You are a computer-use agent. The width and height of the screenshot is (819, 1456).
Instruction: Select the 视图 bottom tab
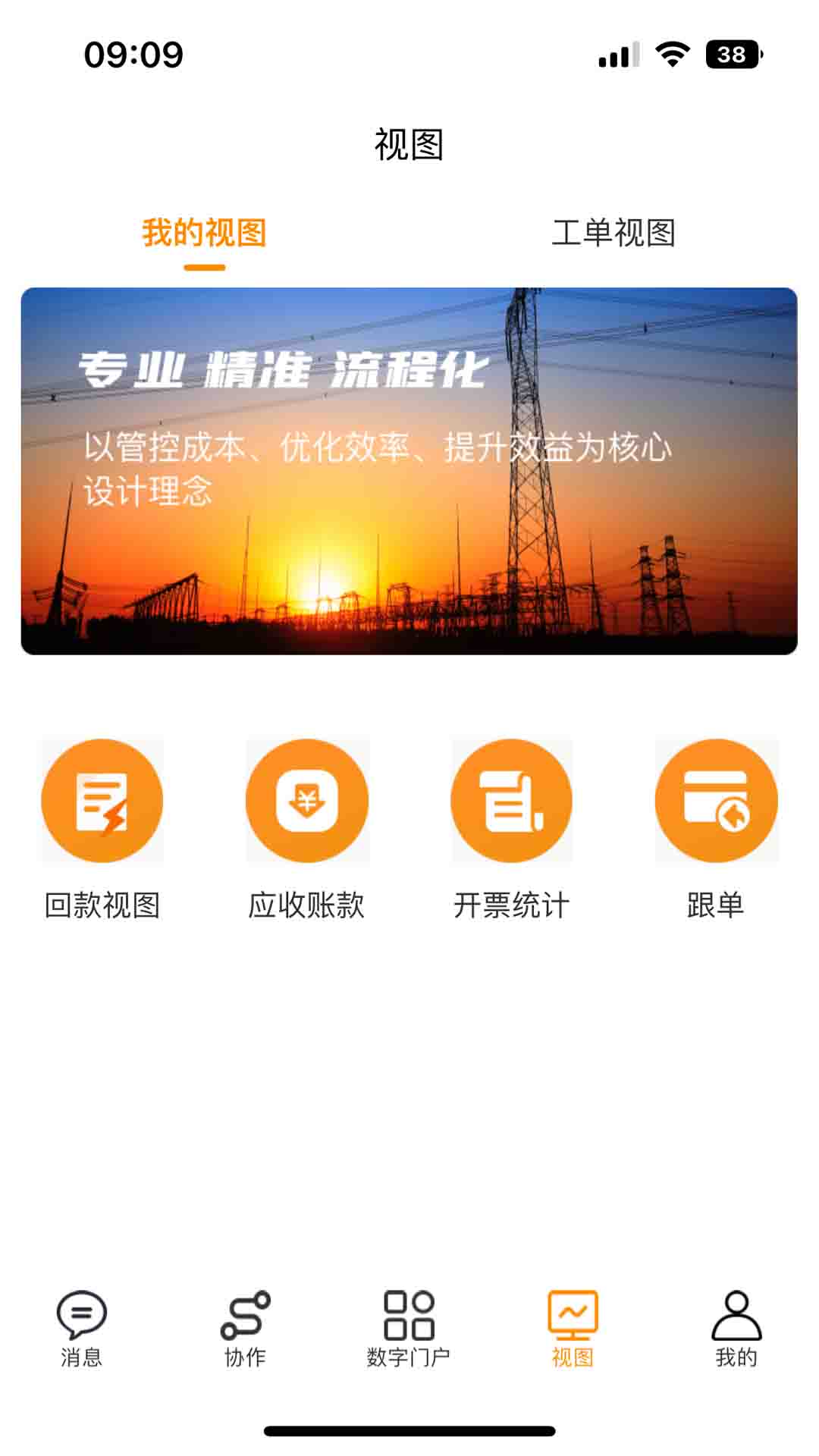(573, 1329)
